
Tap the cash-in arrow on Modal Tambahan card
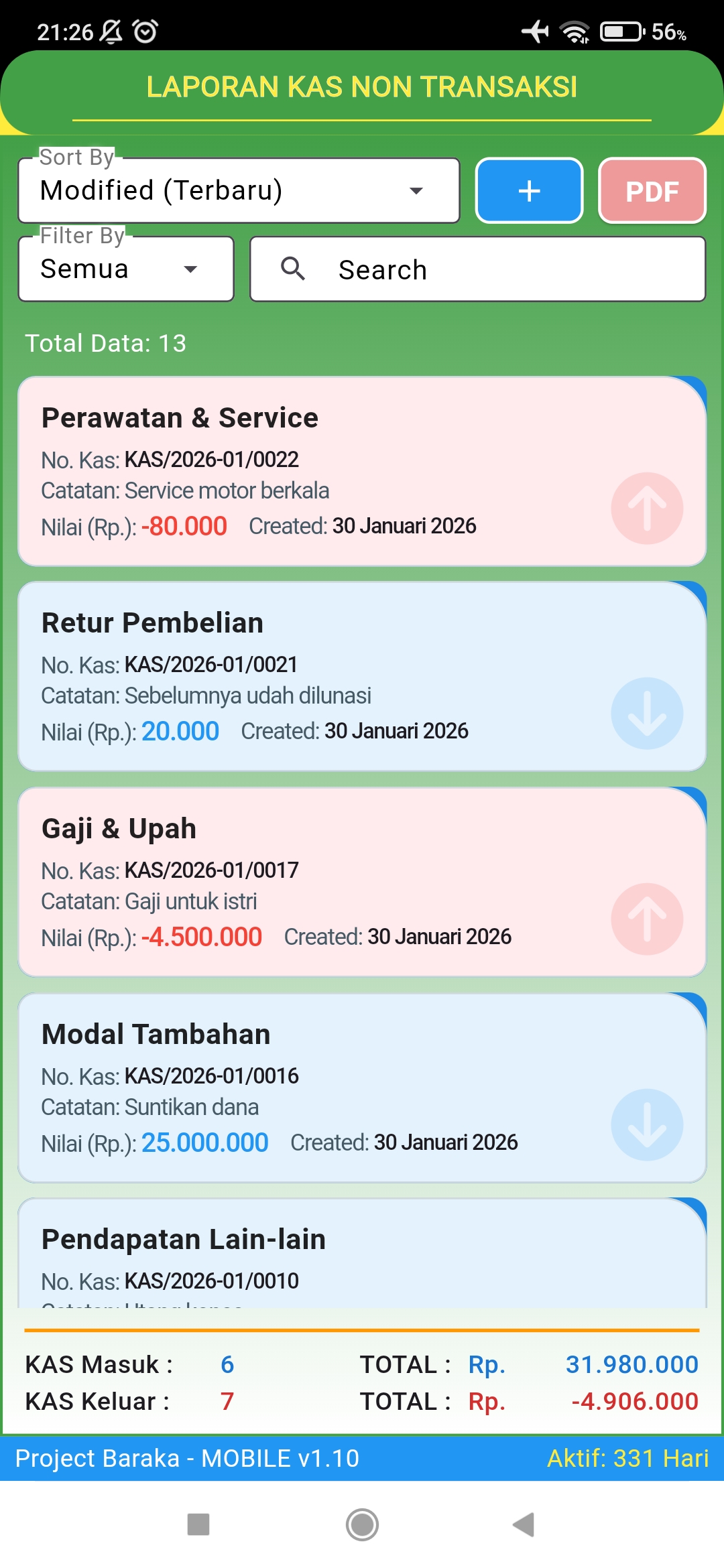647,1124
